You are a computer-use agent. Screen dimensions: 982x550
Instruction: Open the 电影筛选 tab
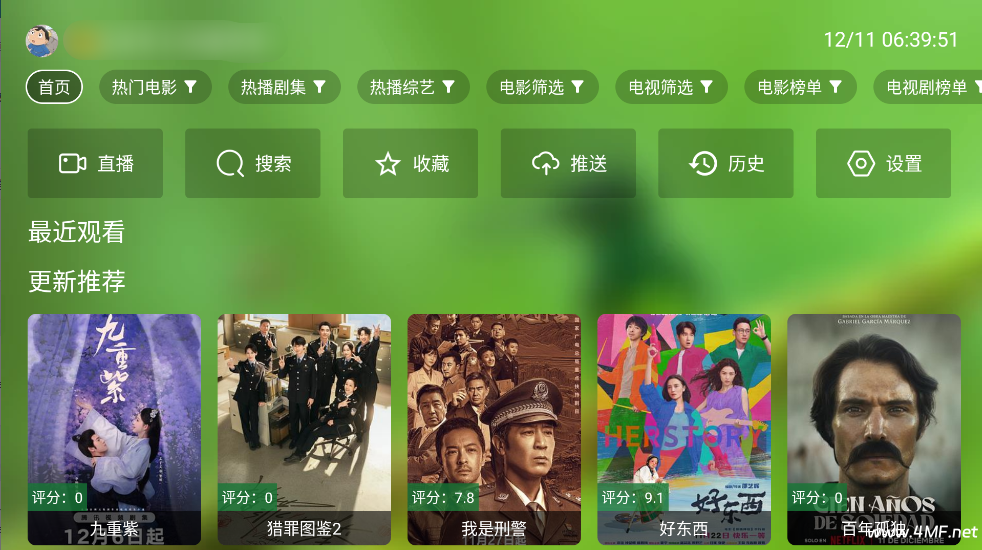point(542,88)
